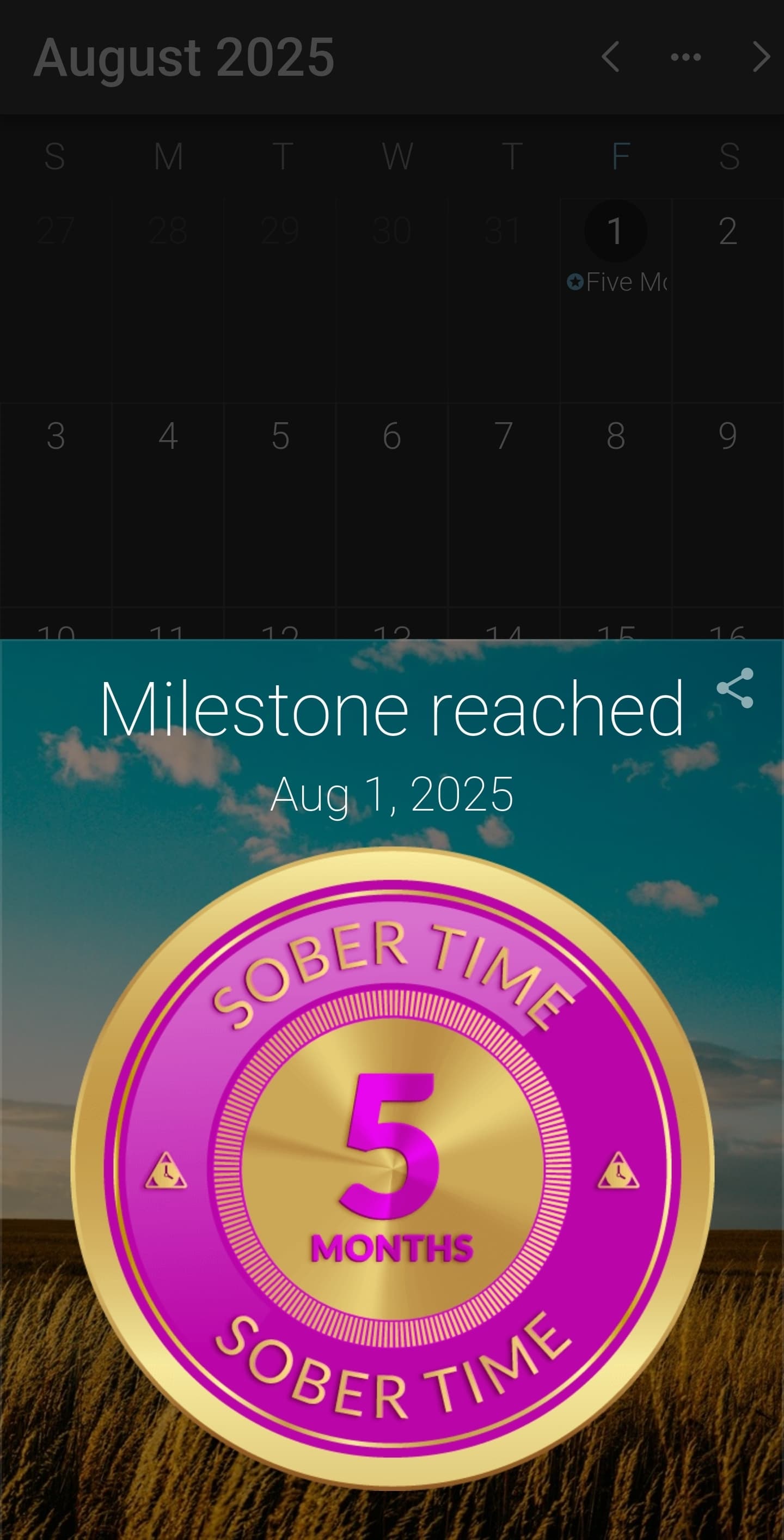Go to the next month

(x=761, y=57)
